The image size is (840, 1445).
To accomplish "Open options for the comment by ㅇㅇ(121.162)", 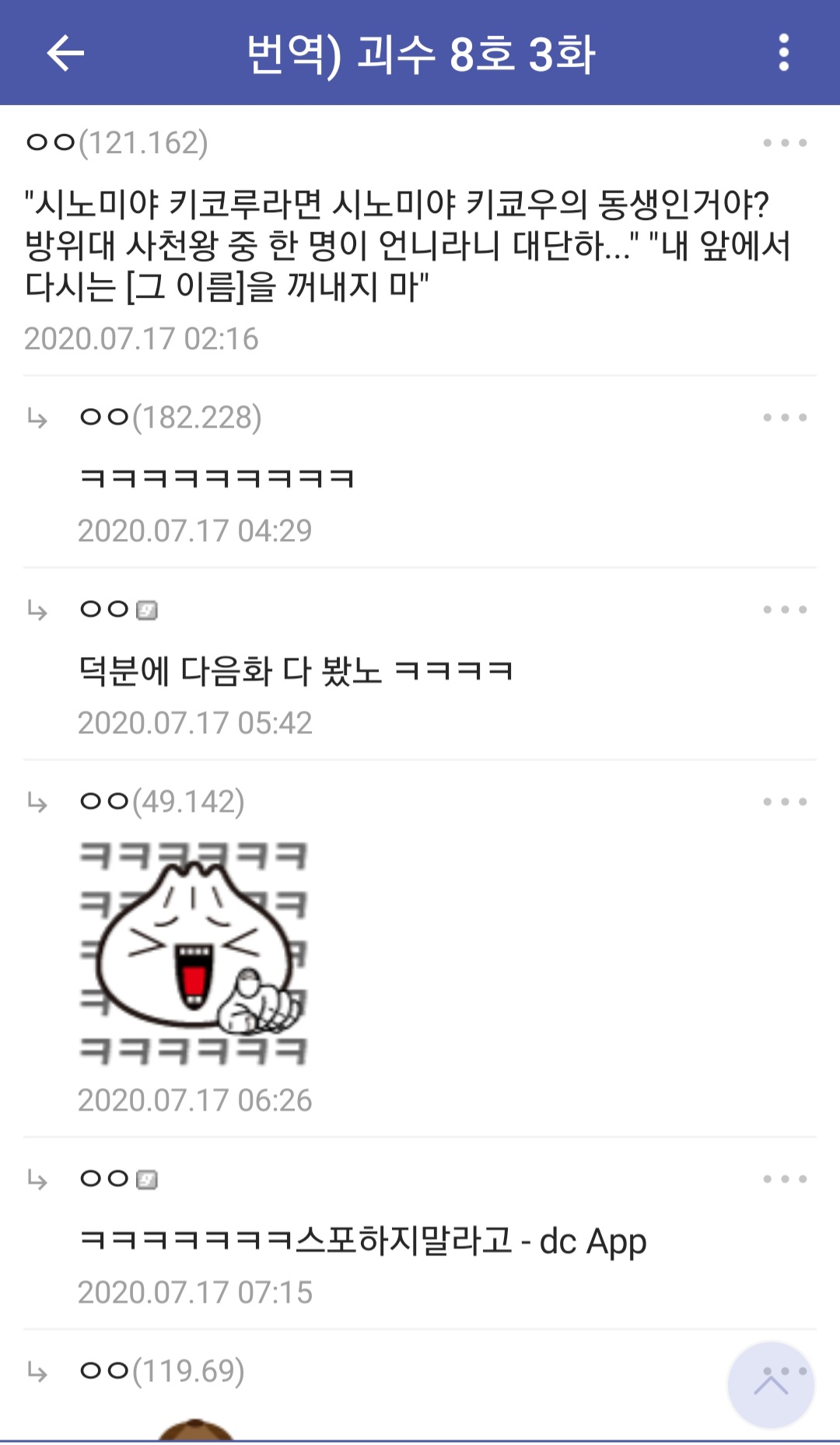I will (x=784, y=143).
